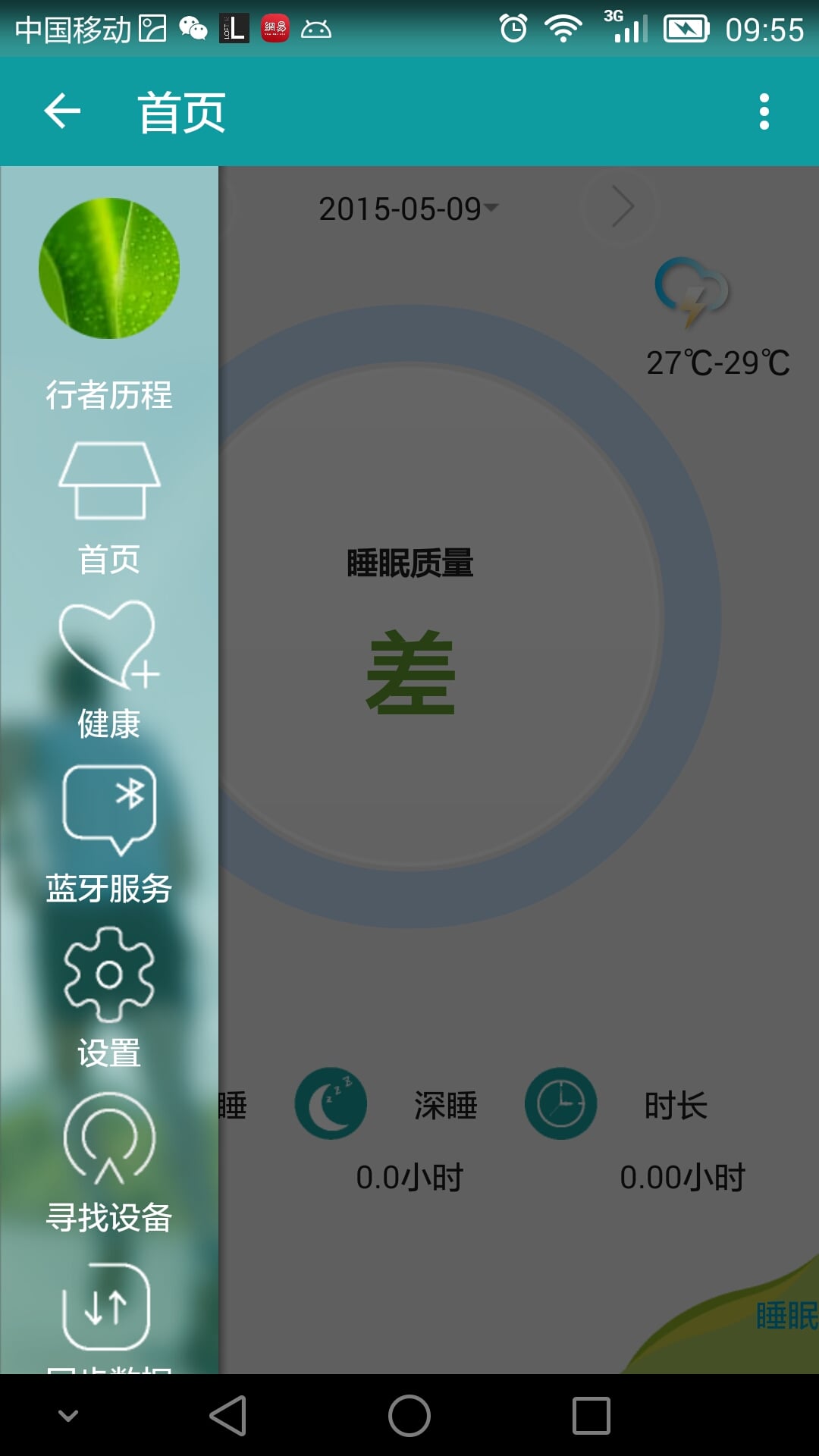
Task: Tap the deep sleep moon icon beside 深睡
Action: click(331, 1104)
